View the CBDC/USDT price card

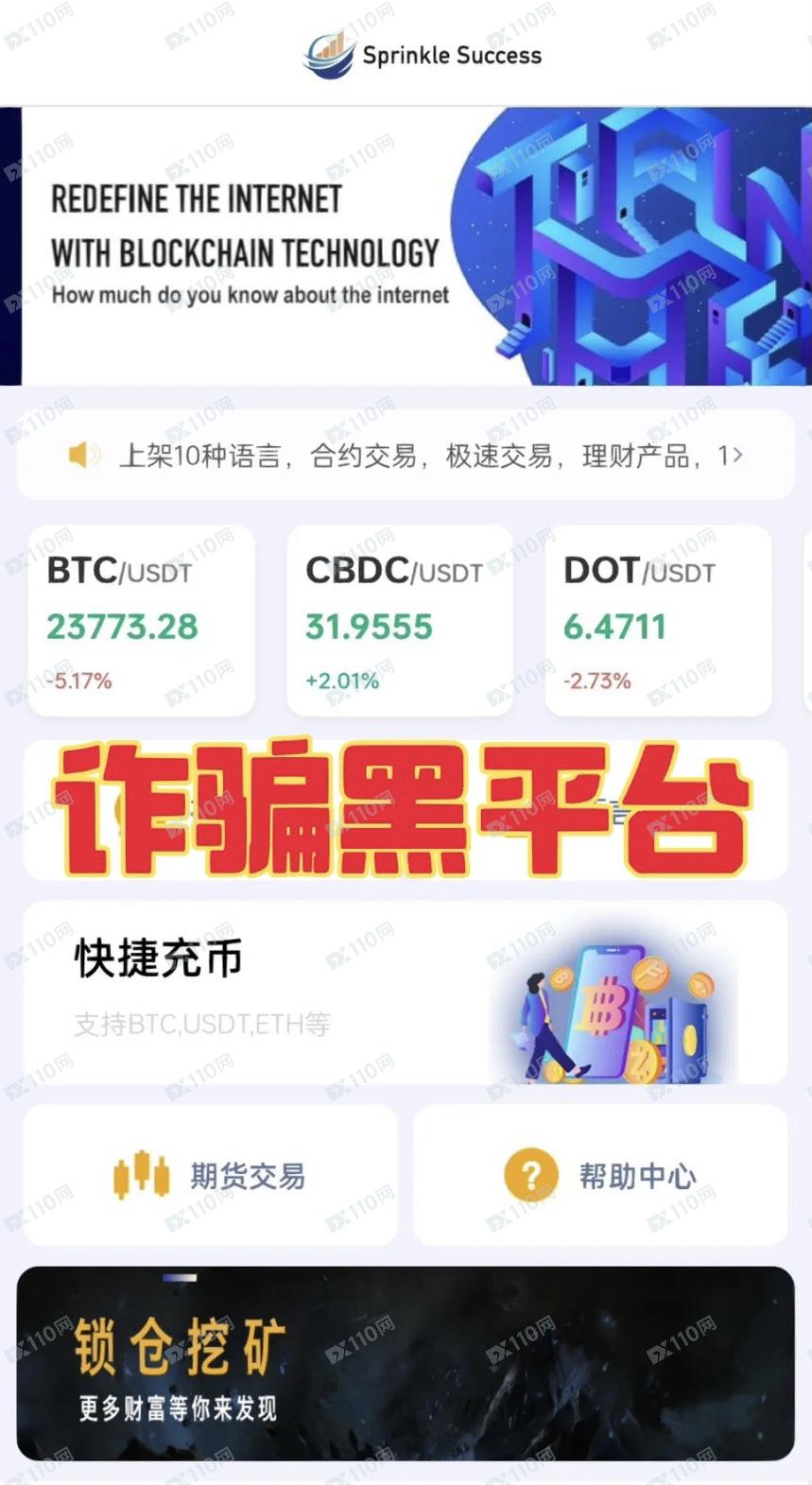pyautogui.click(x=399, y=620)
